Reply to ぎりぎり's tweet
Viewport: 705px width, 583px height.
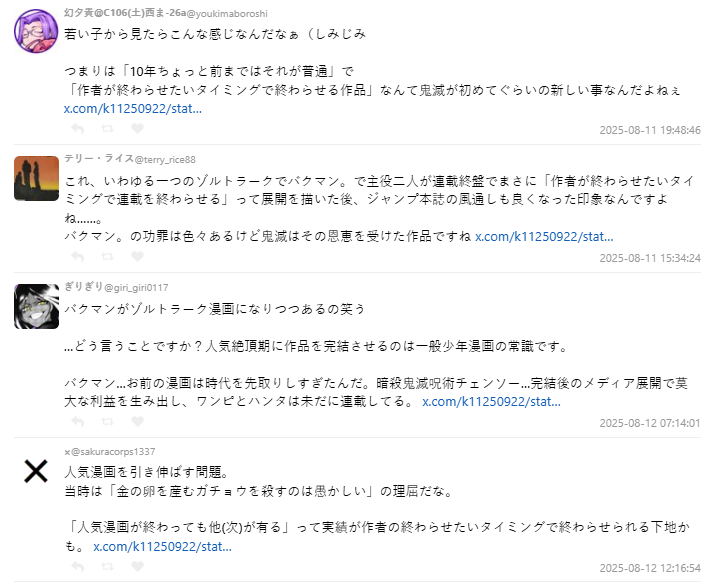click(x=77, y=423)
